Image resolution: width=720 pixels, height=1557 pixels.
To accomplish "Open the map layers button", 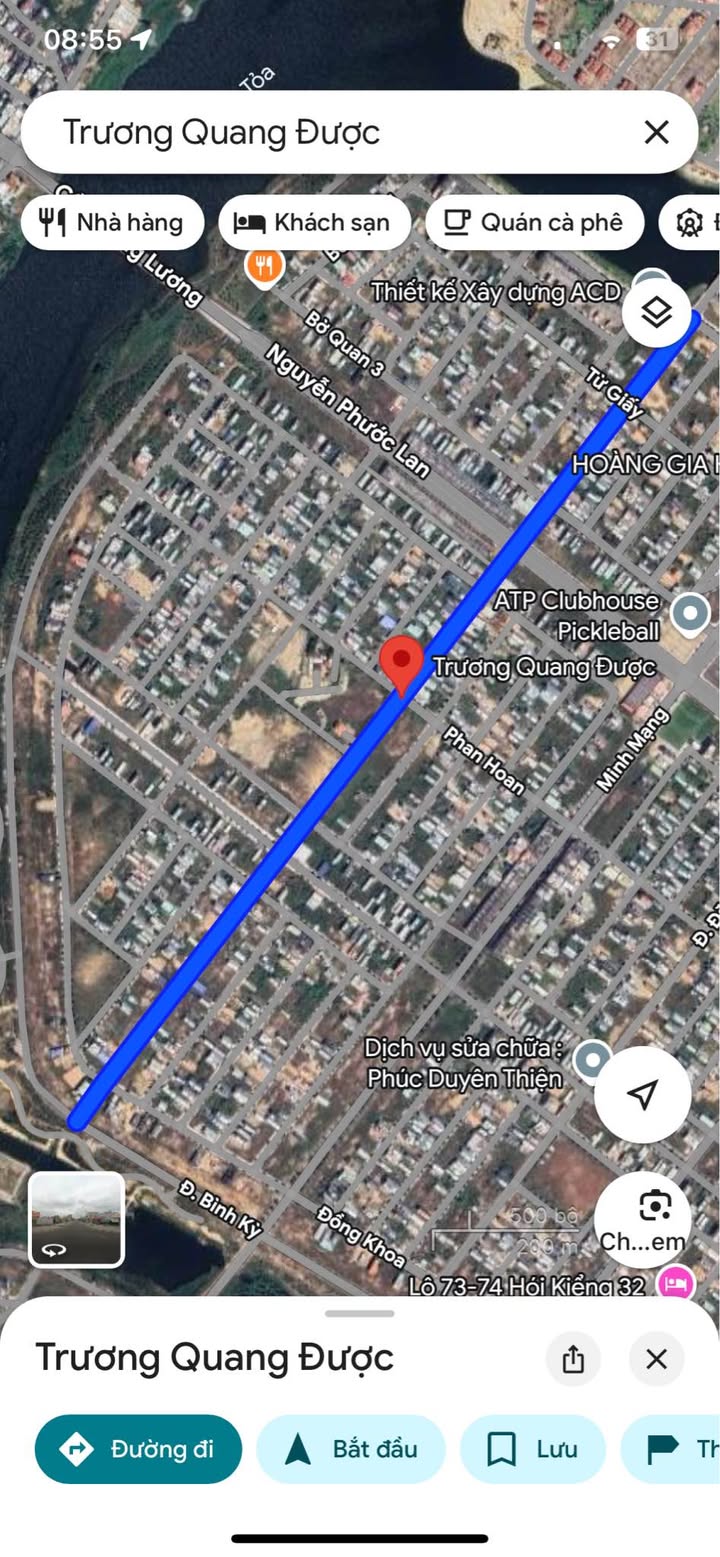I will 656,314.
